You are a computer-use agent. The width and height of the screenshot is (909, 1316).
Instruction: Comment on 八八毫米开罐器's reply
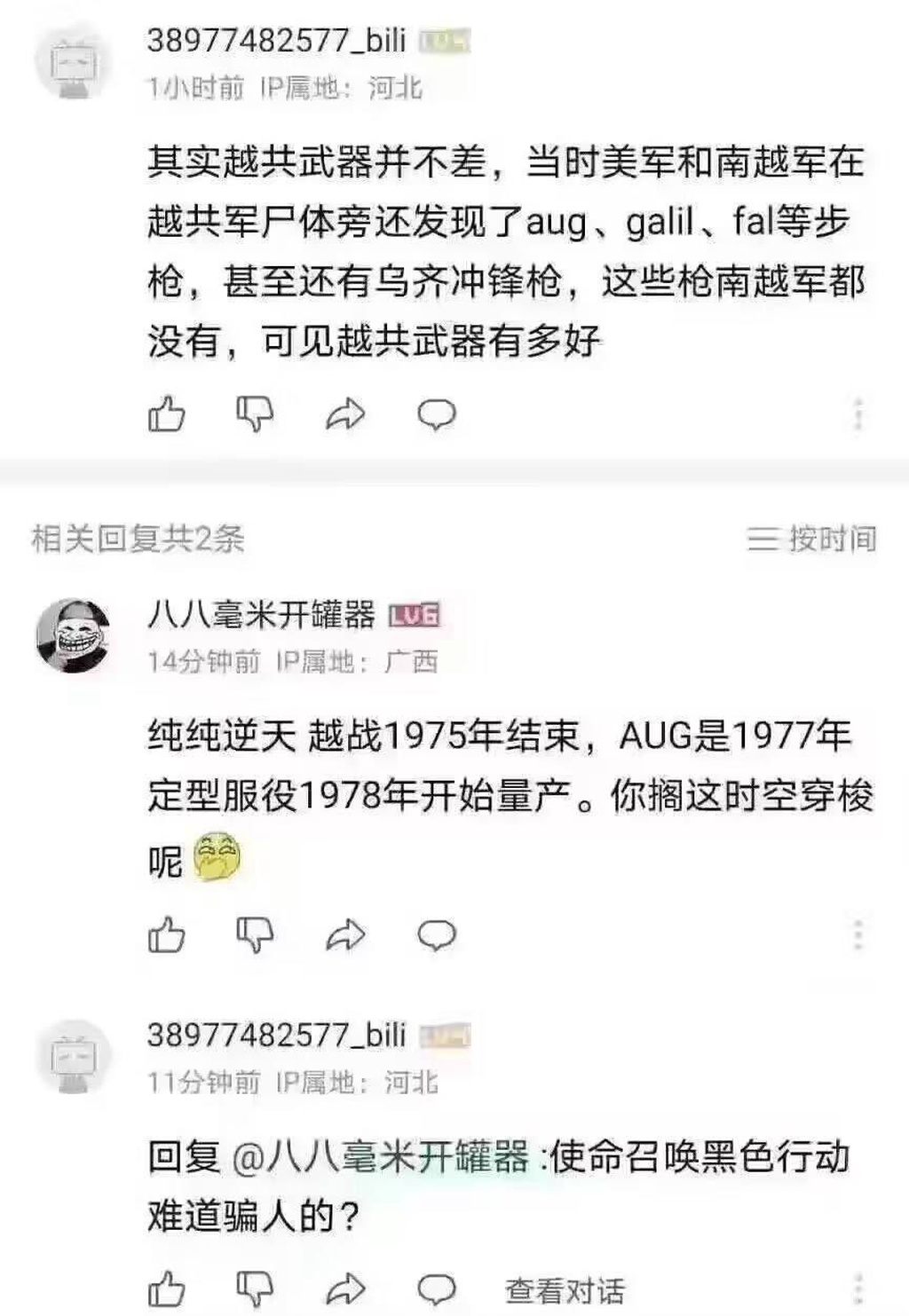pyautogui.click(x=436, y=934)
